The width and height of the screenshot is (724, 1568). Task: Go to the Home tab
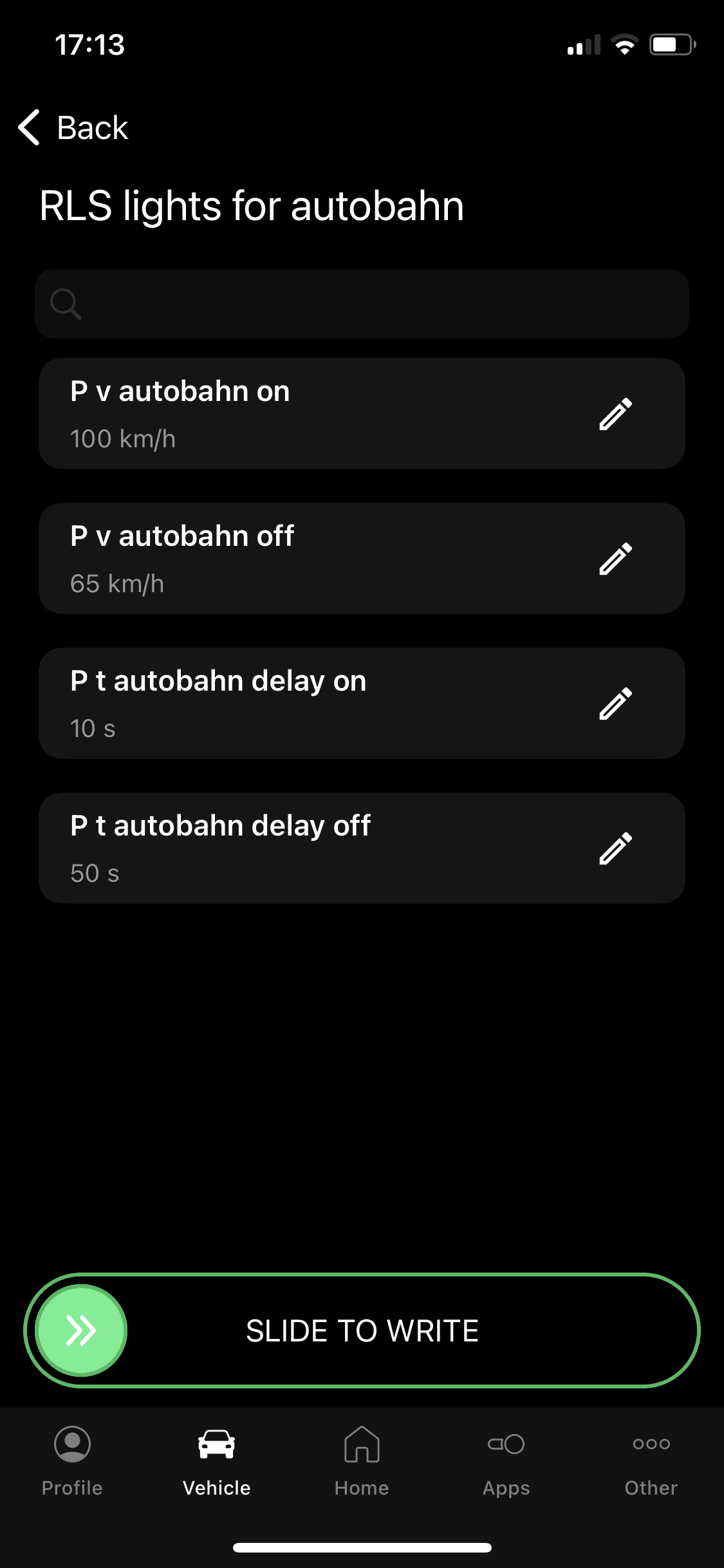pos(362,1461)
